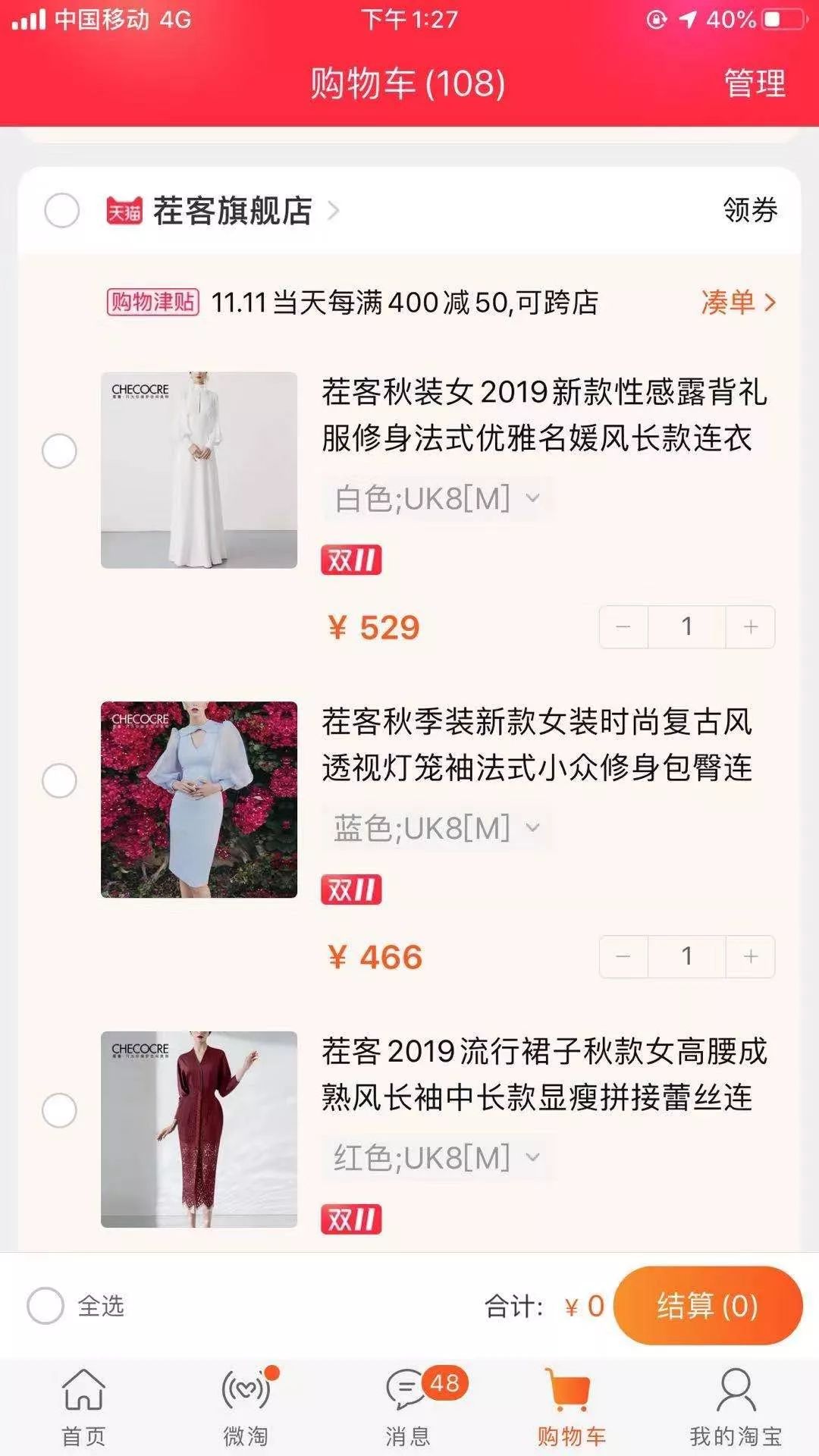The width and height of the screenshot is (819, 1456).
Task: Open 管理 in the top bar
Action: tap(755, 83)
